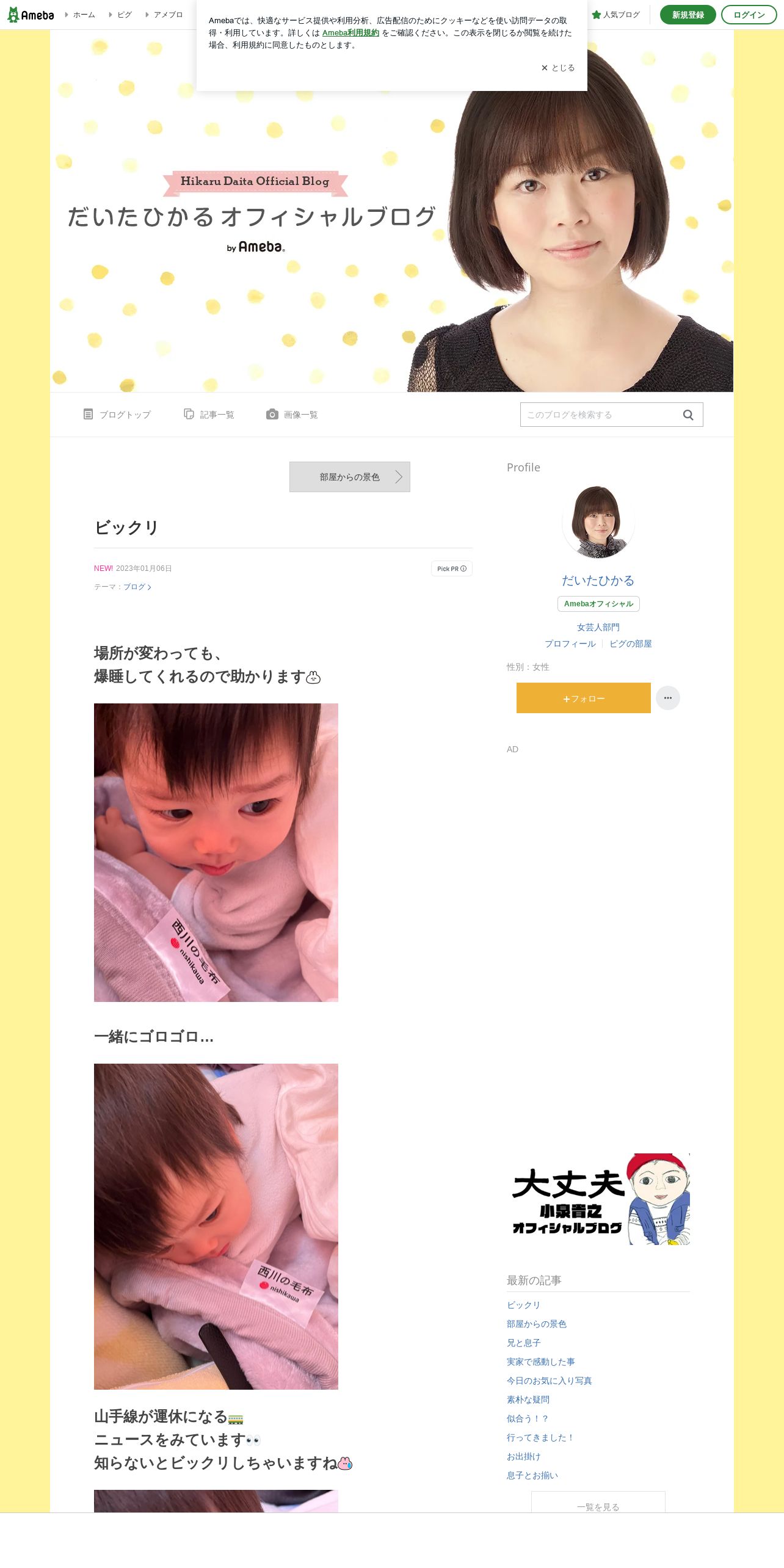Image resolution: width=784 pixels, height=1568 pixels.
Task: Tap the magnifier search icon
Action: pos(688,415)
